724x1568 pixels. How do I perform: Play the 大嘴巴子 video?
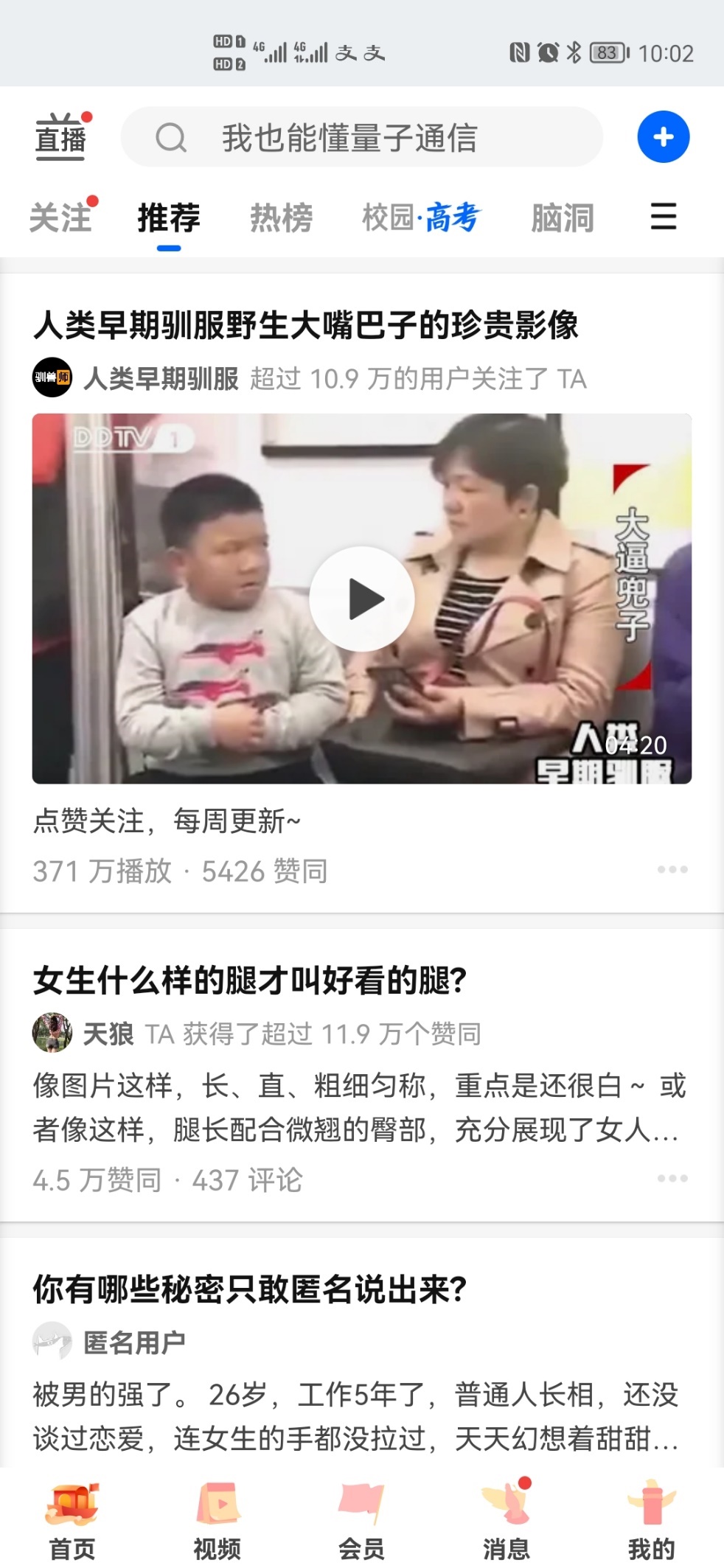pos(361,599)
